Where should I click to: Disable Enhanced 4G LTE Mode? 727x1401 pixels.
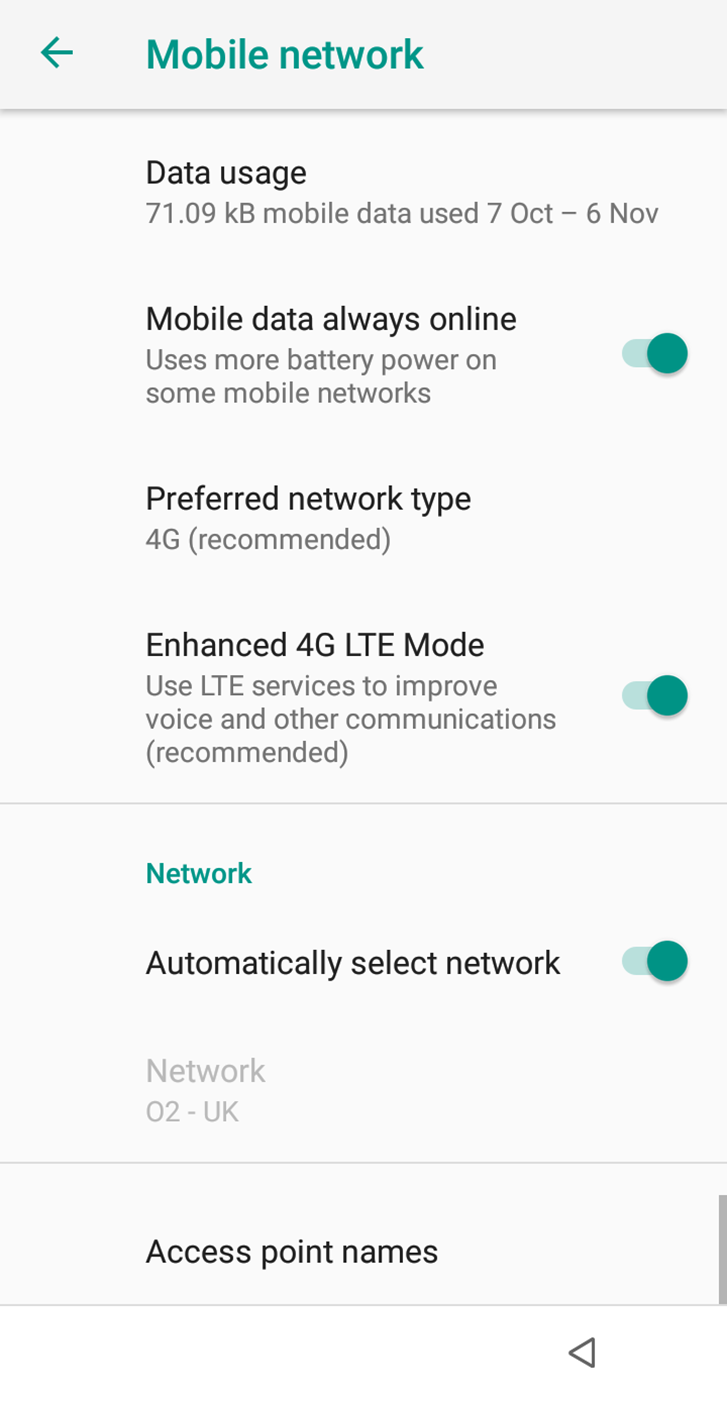(x=655, y=696)
